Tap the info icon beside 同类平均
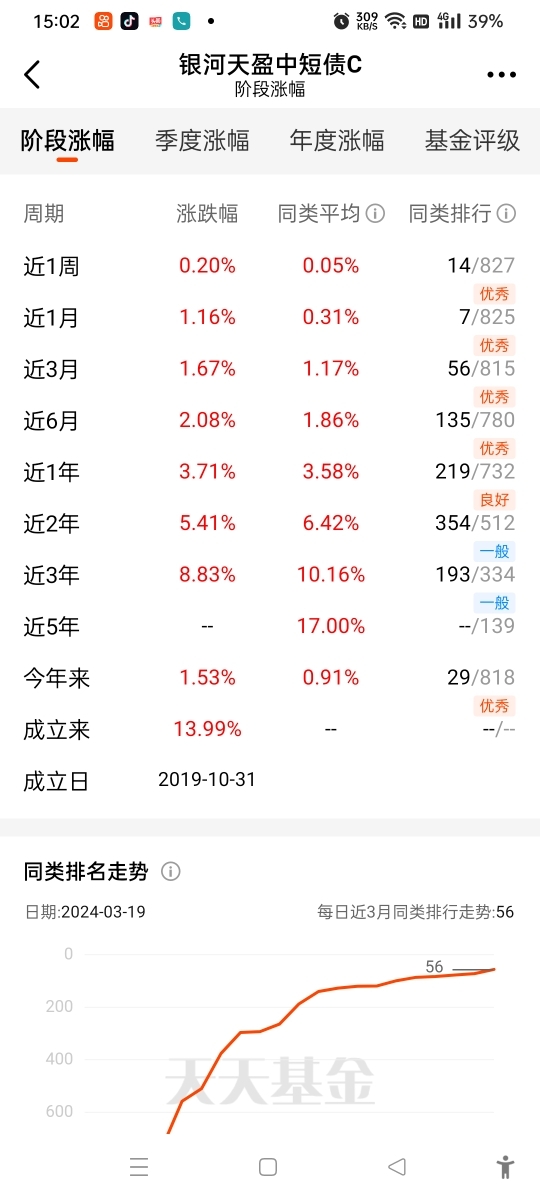This screenshot has height=1200, width=540. tap(376, 213)
